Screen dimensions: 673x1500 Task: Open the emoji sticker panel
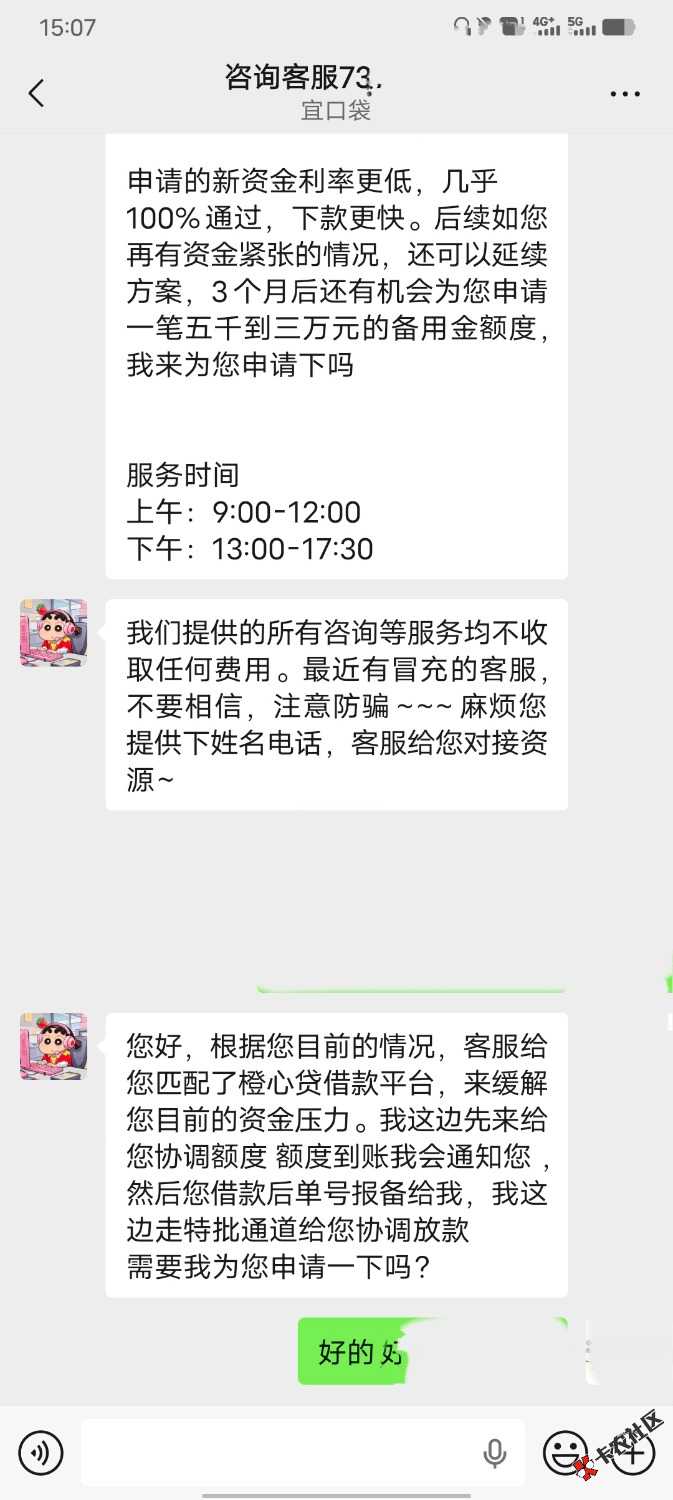coord(565,1452)
